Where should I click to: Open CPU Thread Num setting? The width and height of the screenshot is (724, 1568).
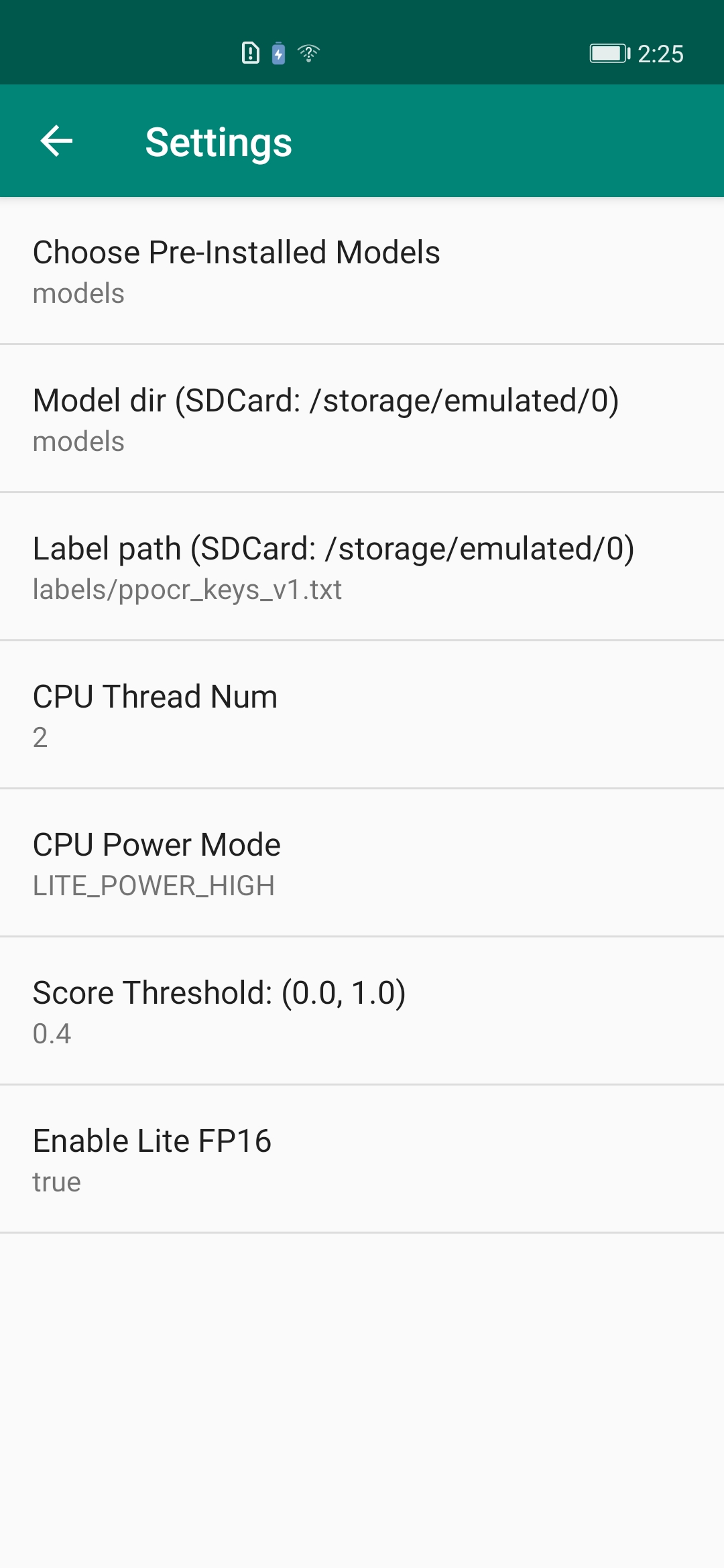point(362,716)
